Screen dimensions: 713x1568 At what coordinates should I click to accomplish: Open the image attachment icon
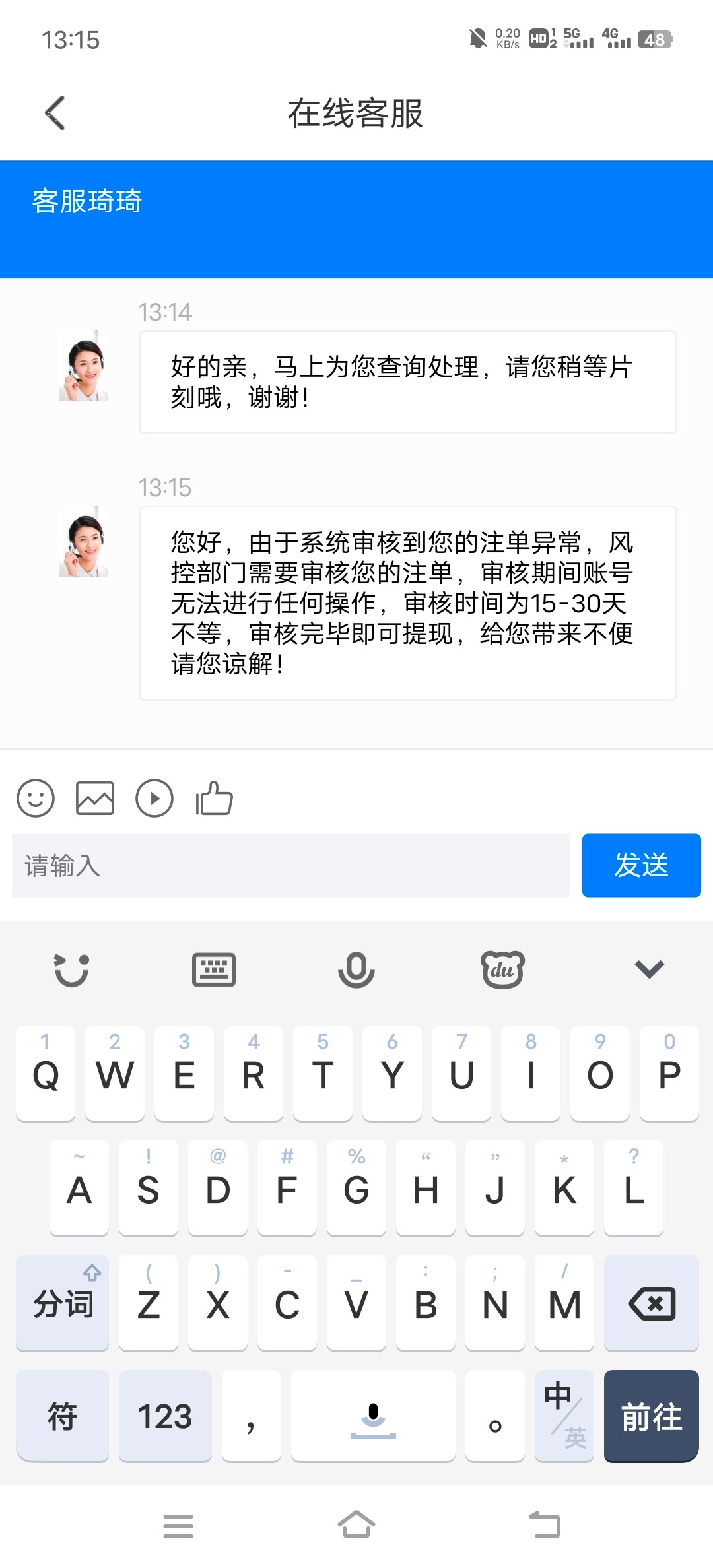tap(95, 799)
